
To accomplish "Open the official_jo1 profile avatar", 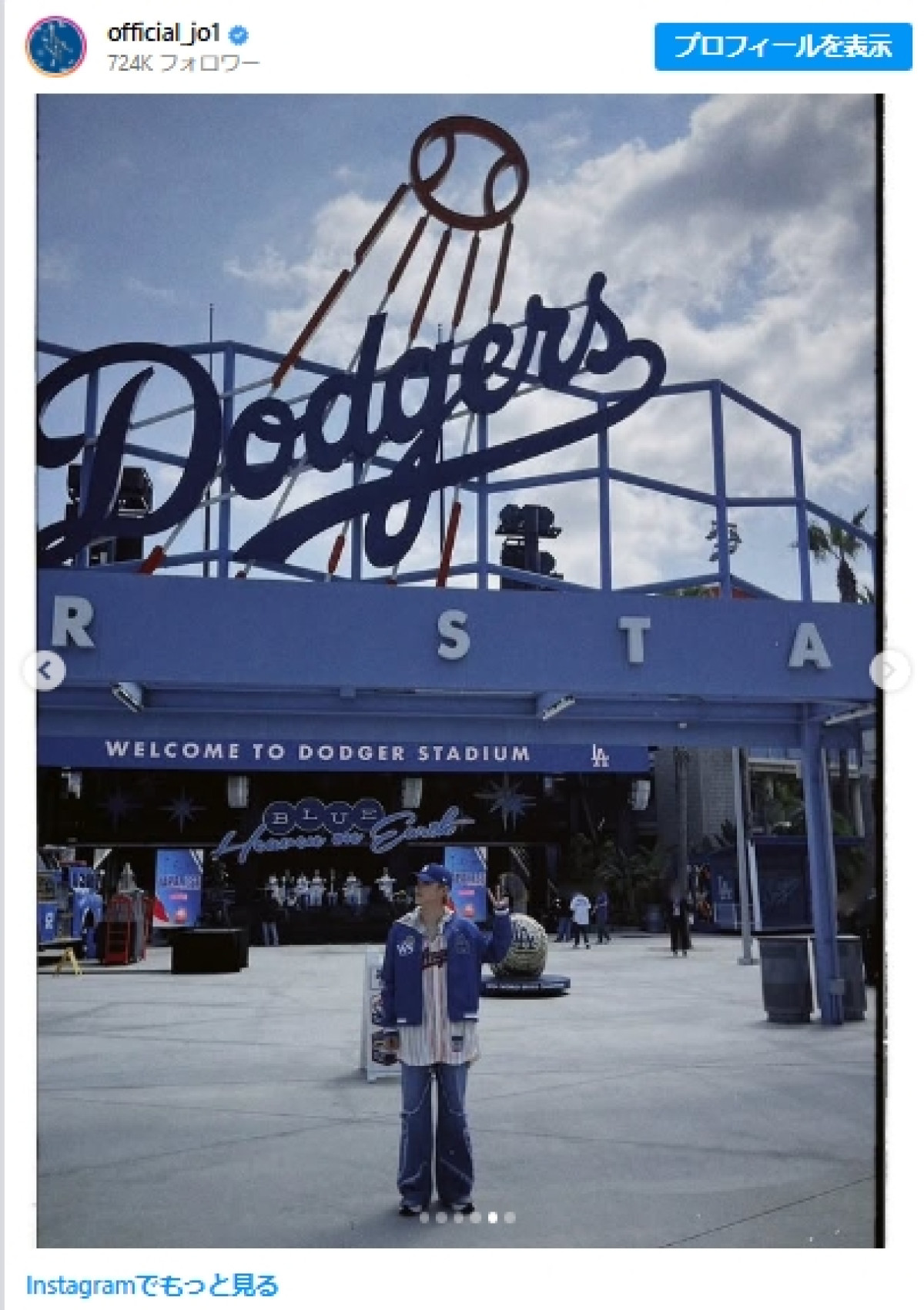I will point(56,46).
